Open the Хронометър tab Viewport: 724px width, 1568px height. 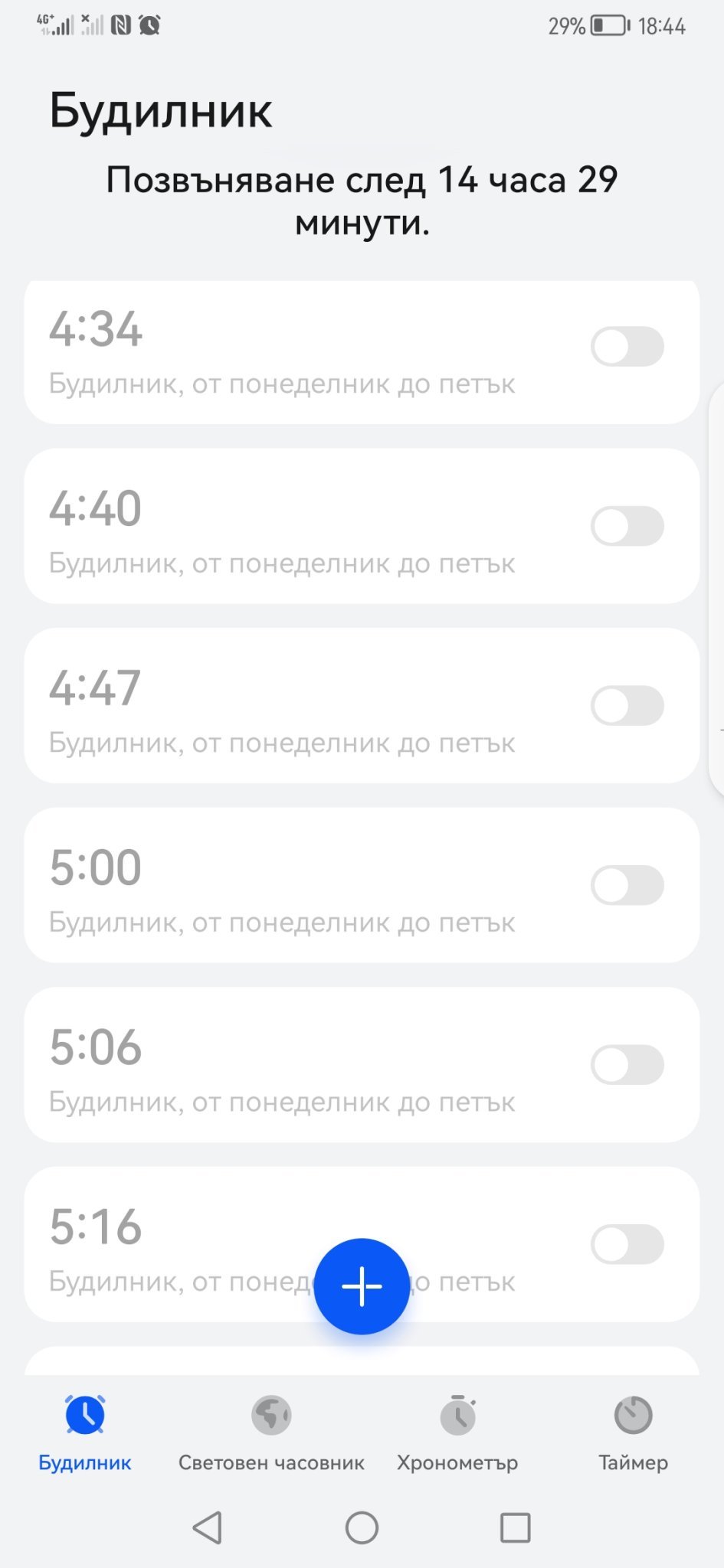click(x=457, y=1432)
